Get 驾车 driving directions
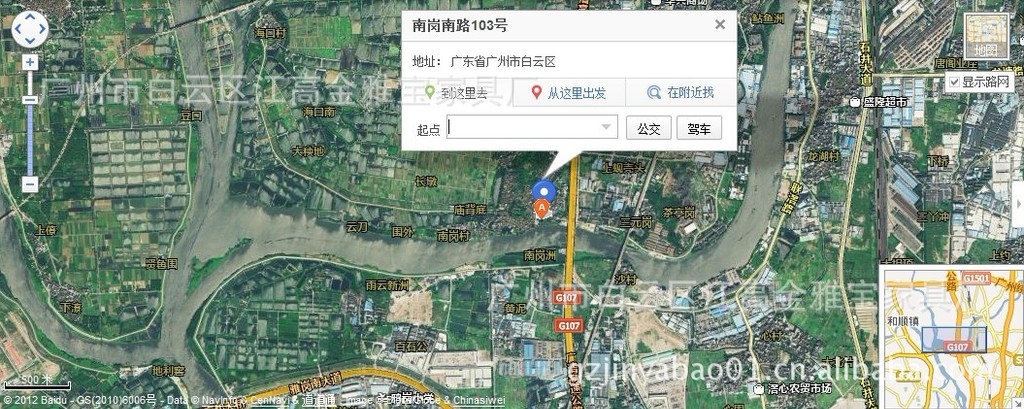 point(699,128)
